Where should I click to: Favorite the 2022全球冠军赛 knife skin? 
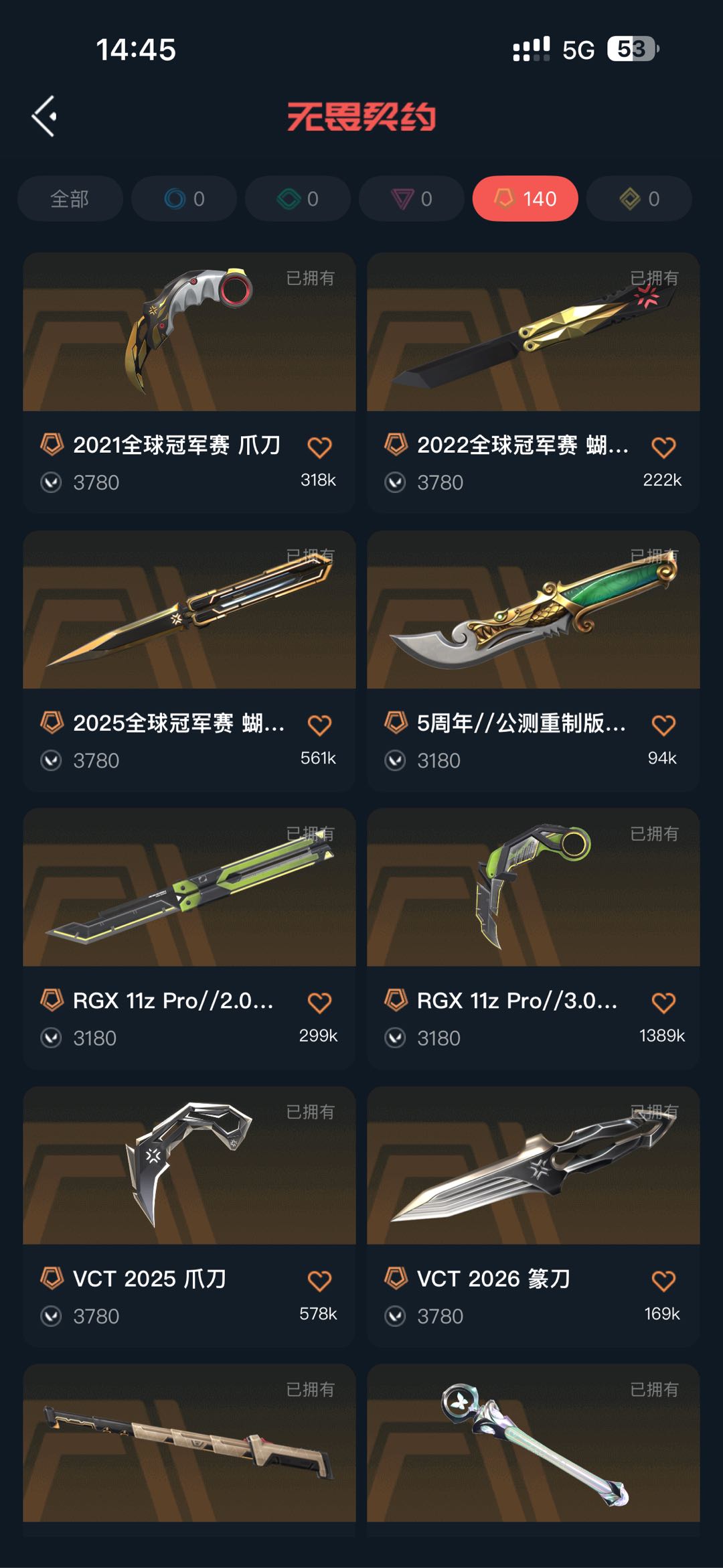[663, 447]
